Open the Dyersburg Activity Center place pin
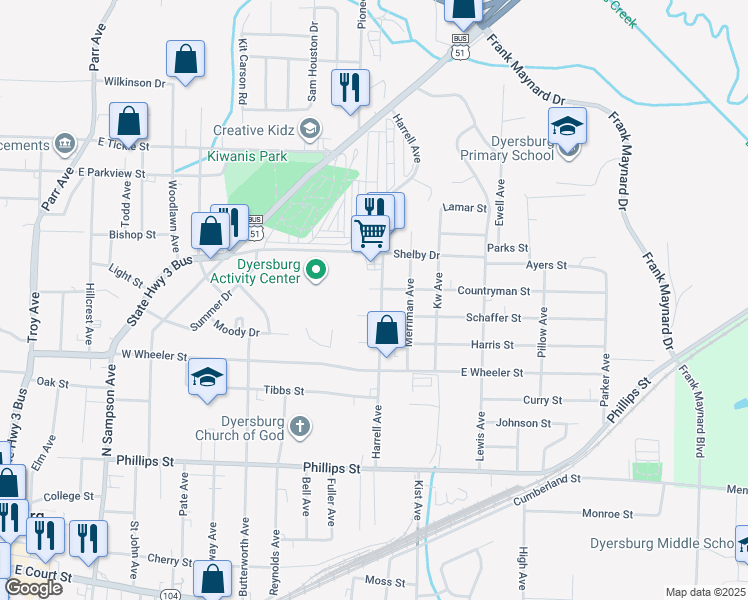The width and height of the screenshot is (748, 600). 315,269
